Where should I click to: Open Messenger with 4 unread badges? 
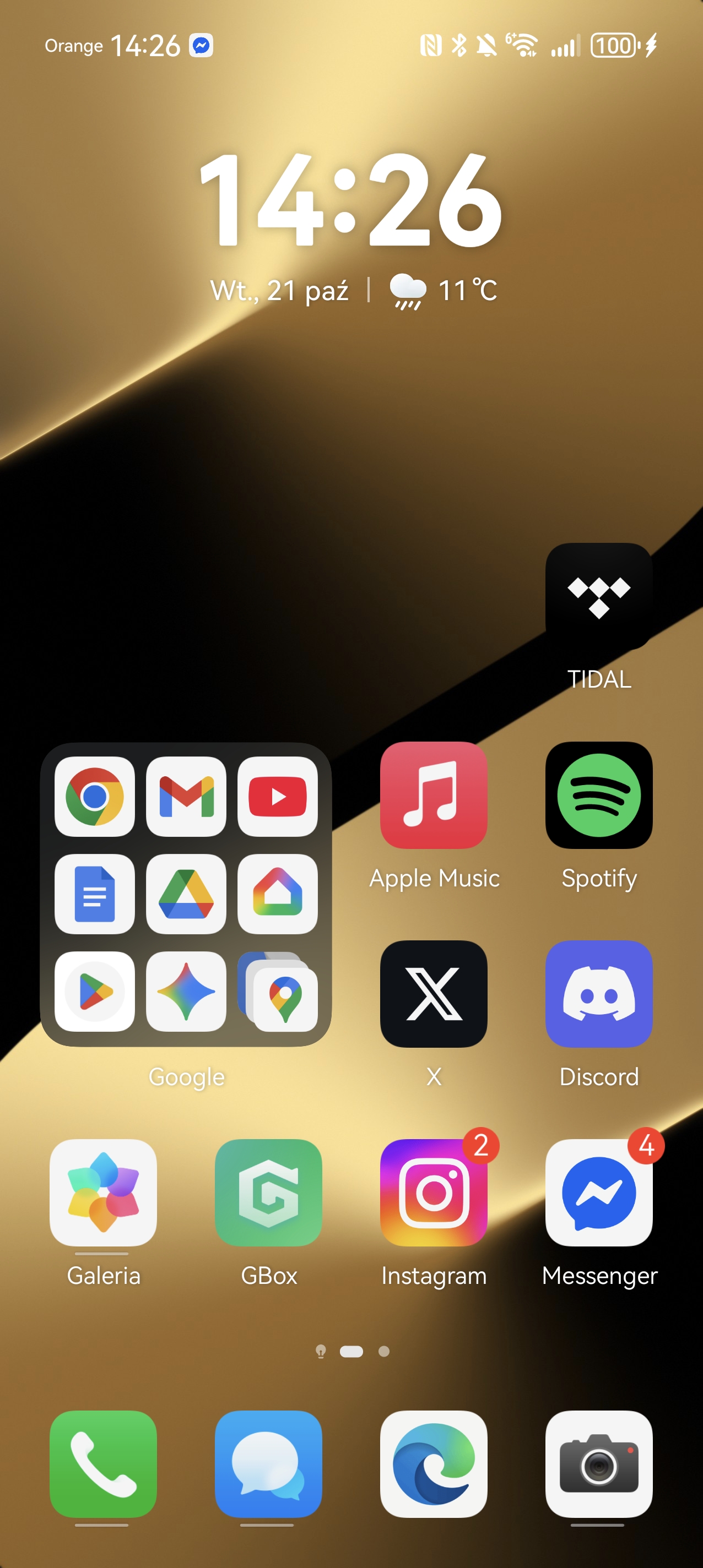coord(599,1192)
